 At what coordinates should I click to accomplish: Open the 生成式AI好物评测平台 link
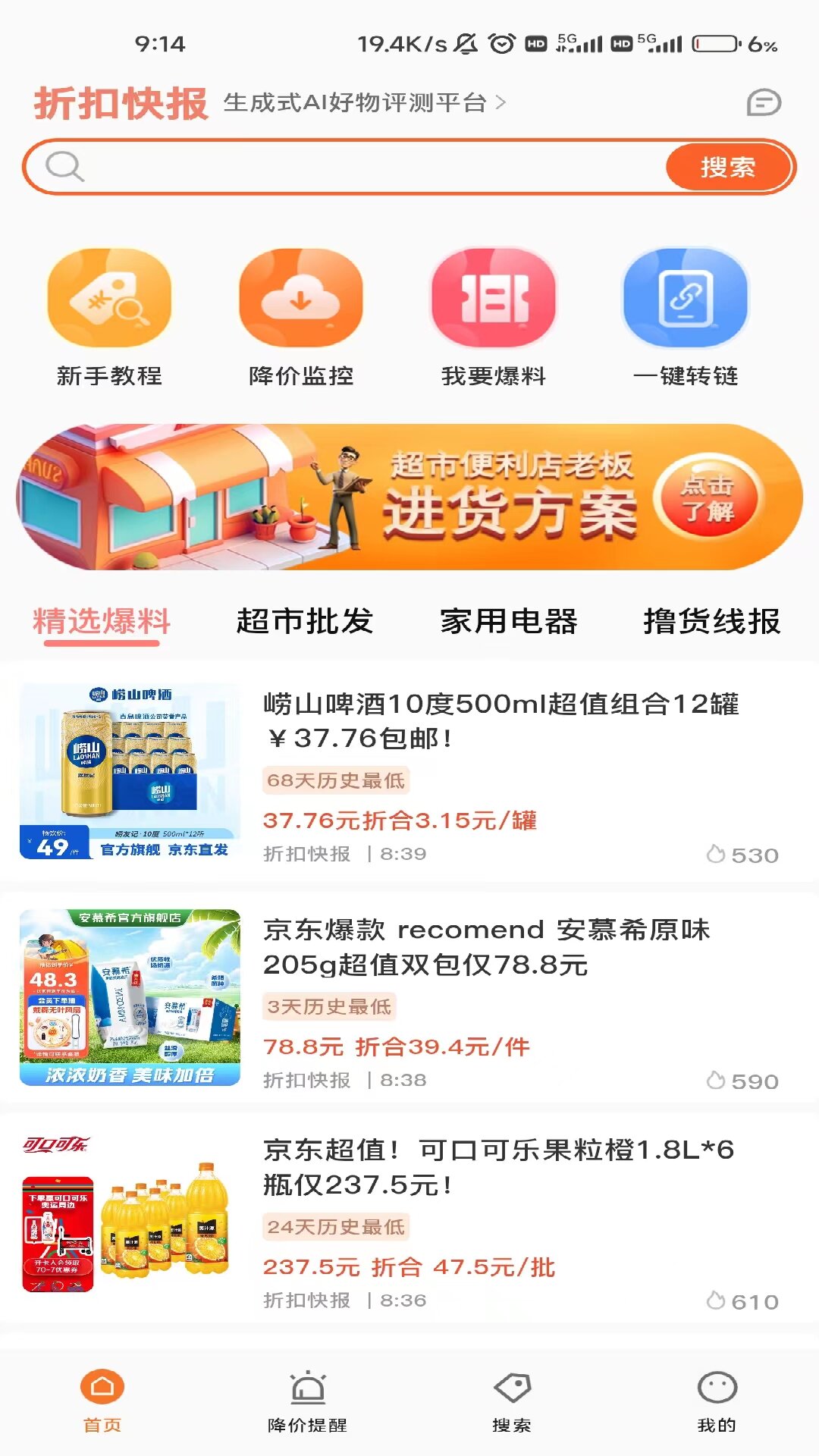coord(364,102)
